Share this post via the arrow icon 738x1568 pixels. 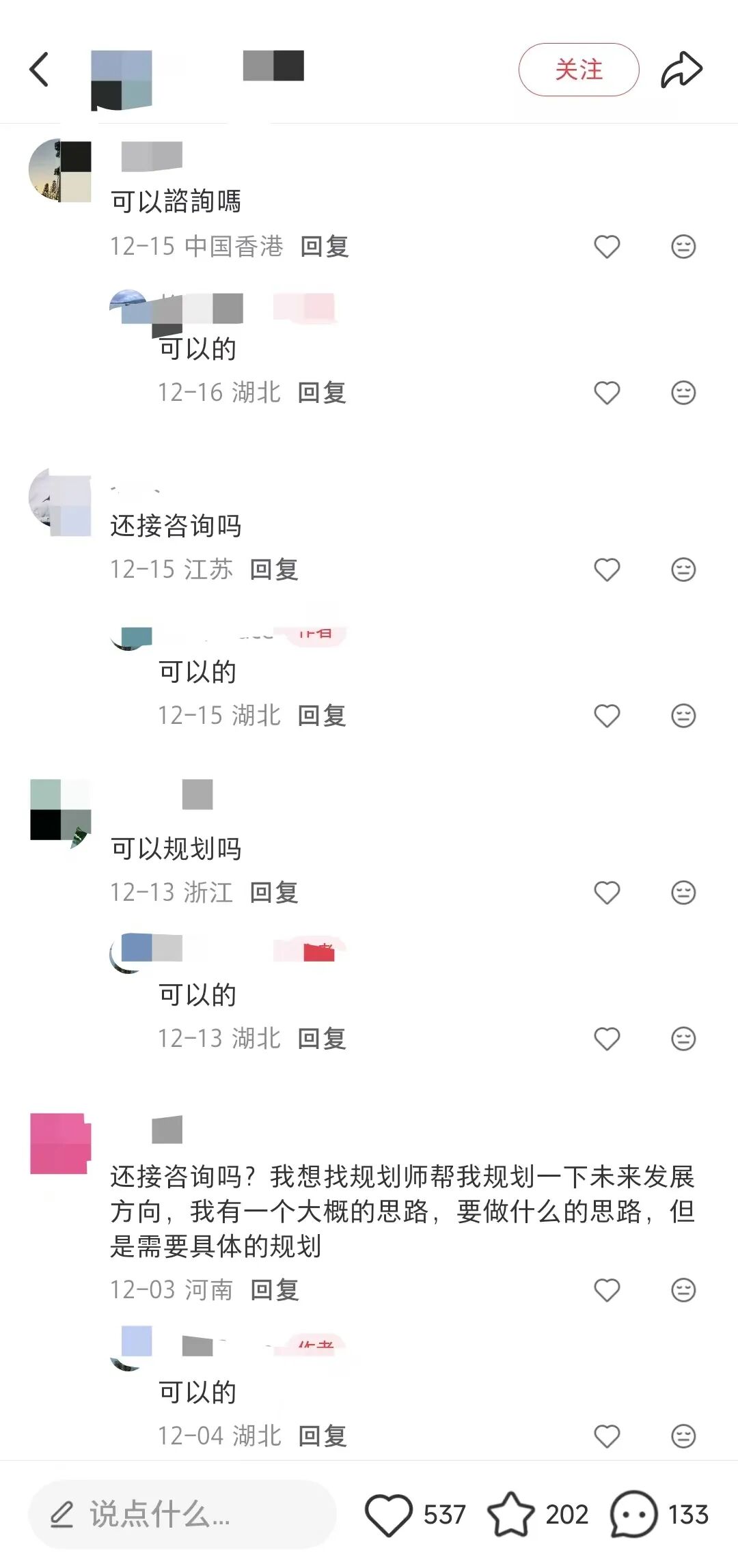681,70
